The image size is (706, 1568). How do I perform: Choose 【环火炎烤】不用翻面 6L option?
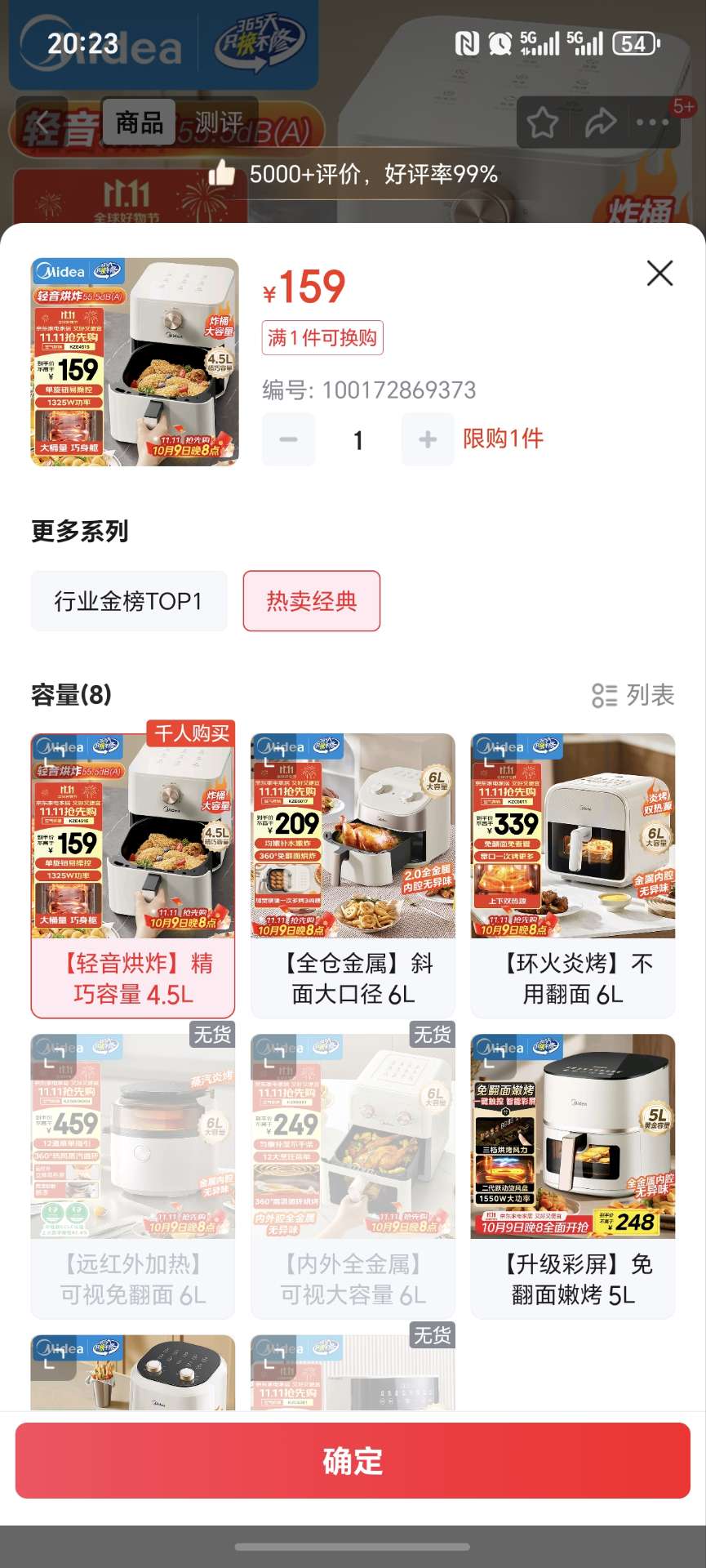573,875
